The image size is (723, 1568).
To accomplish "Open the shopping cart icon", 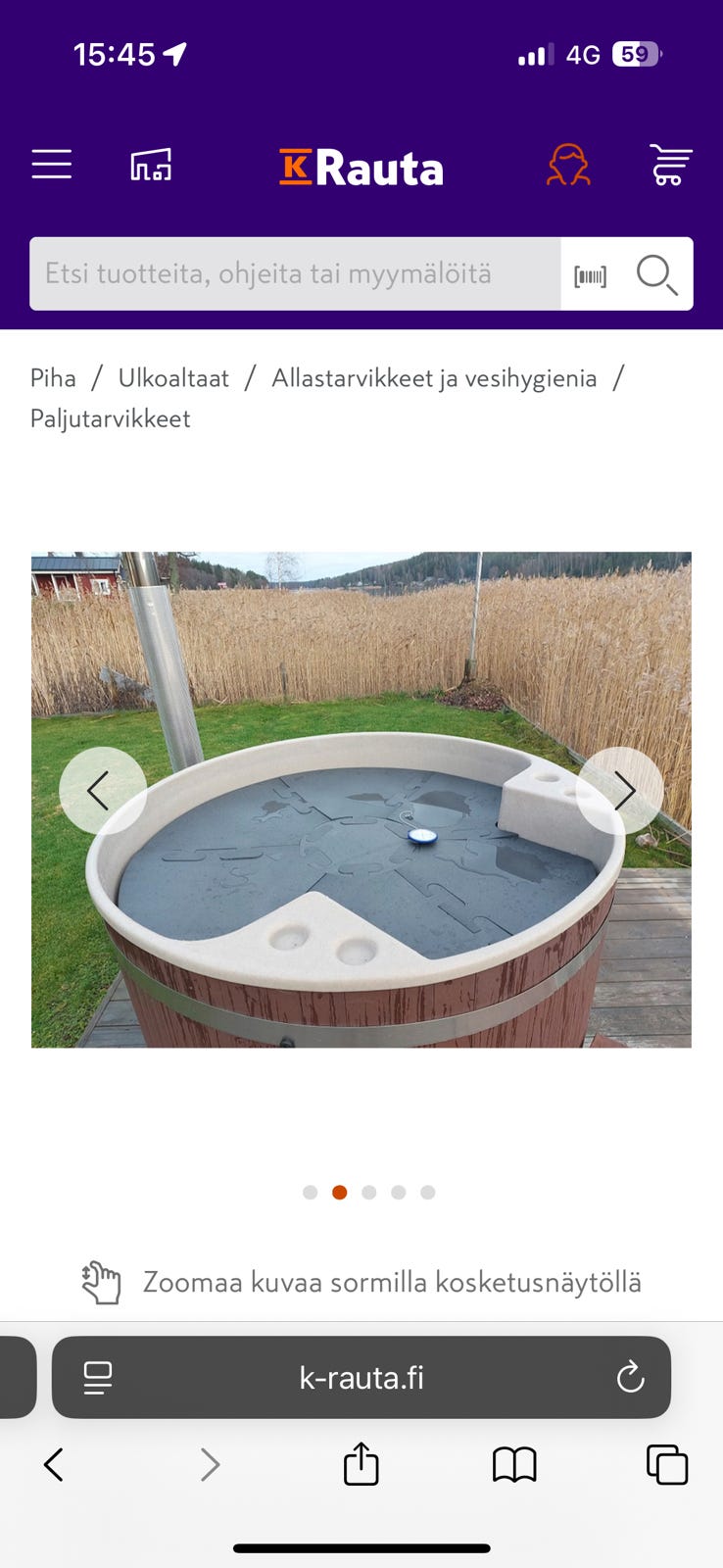I will click(x=670, y=165).
